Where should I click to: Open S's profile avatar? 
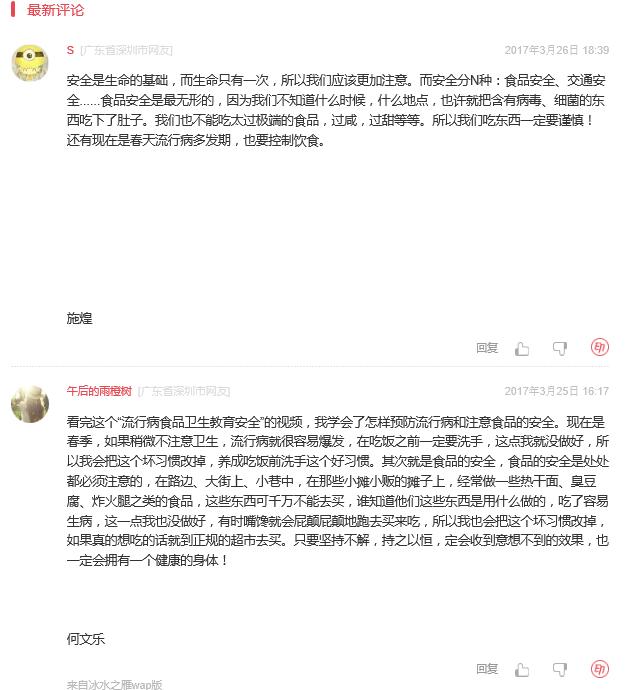coord(30,62)
